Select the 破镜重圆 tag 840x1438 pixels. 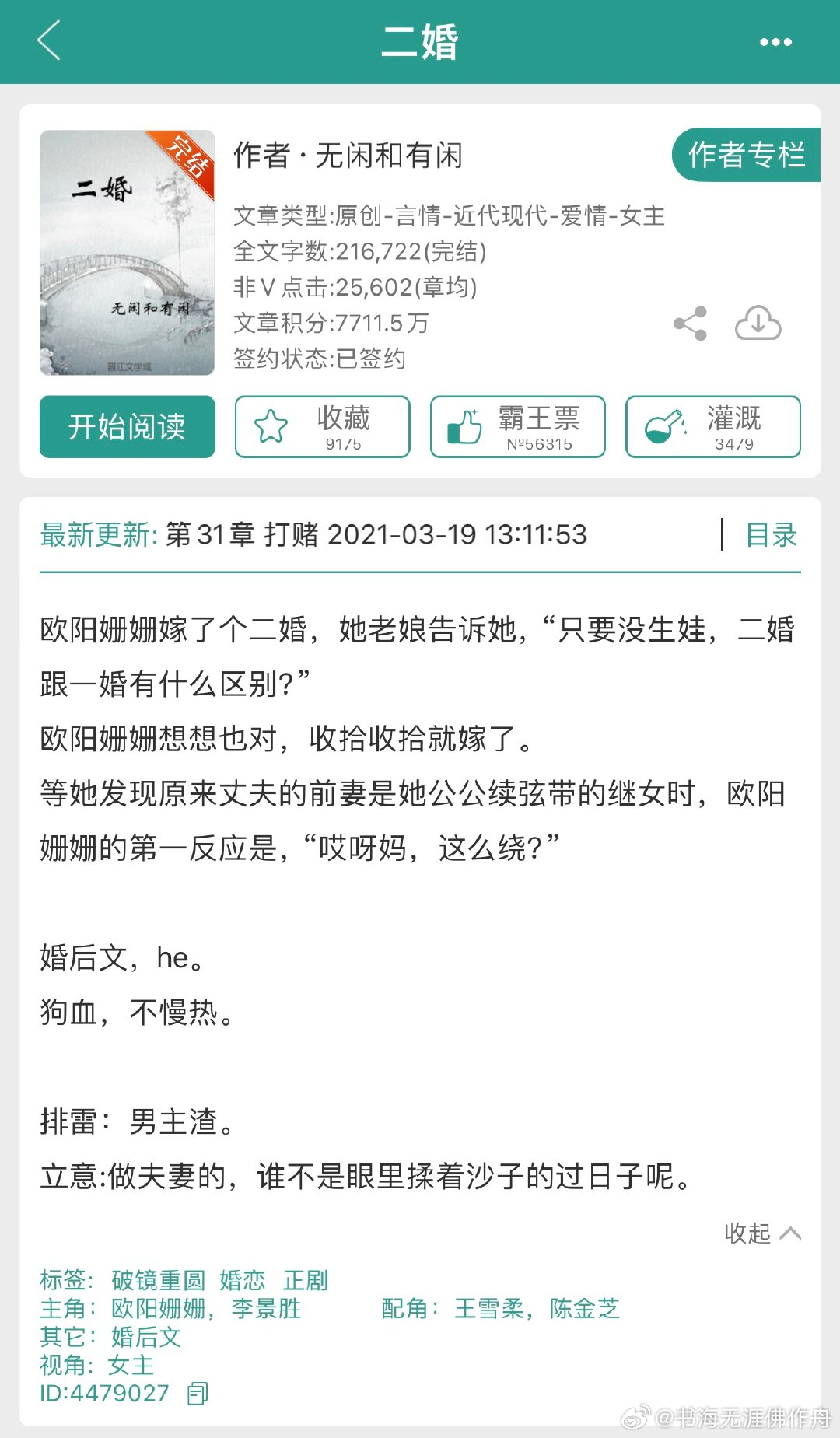158,1280
